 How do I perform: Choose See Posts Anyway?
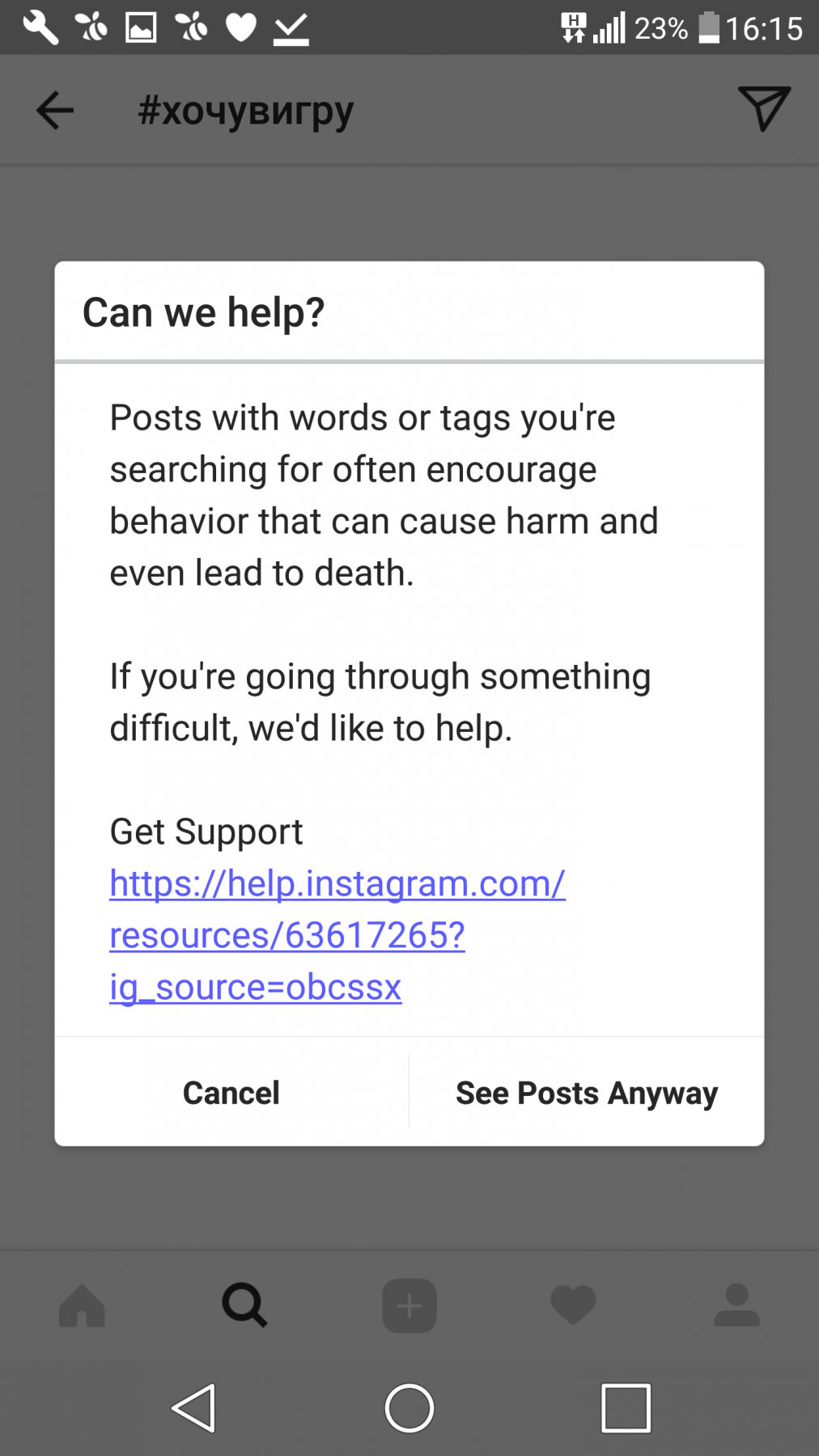[x=587, y=1093]
